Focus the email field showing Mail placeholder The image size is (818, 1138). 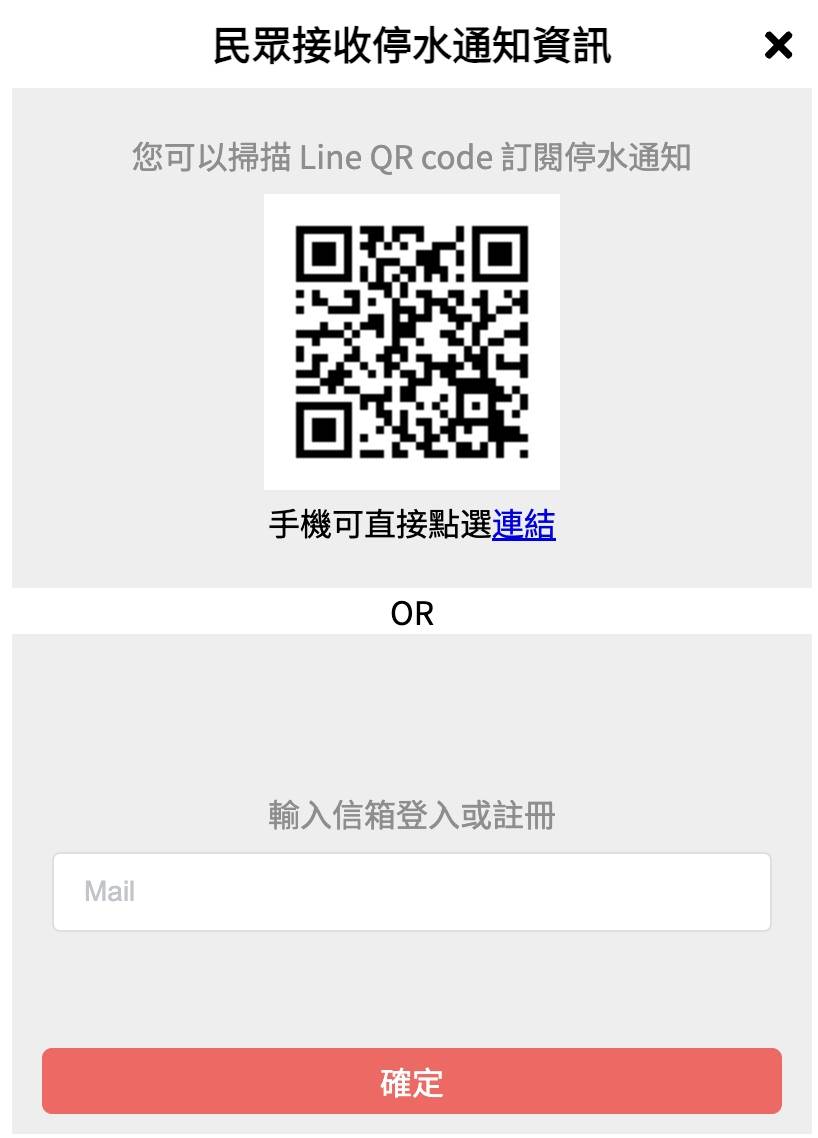410,891
